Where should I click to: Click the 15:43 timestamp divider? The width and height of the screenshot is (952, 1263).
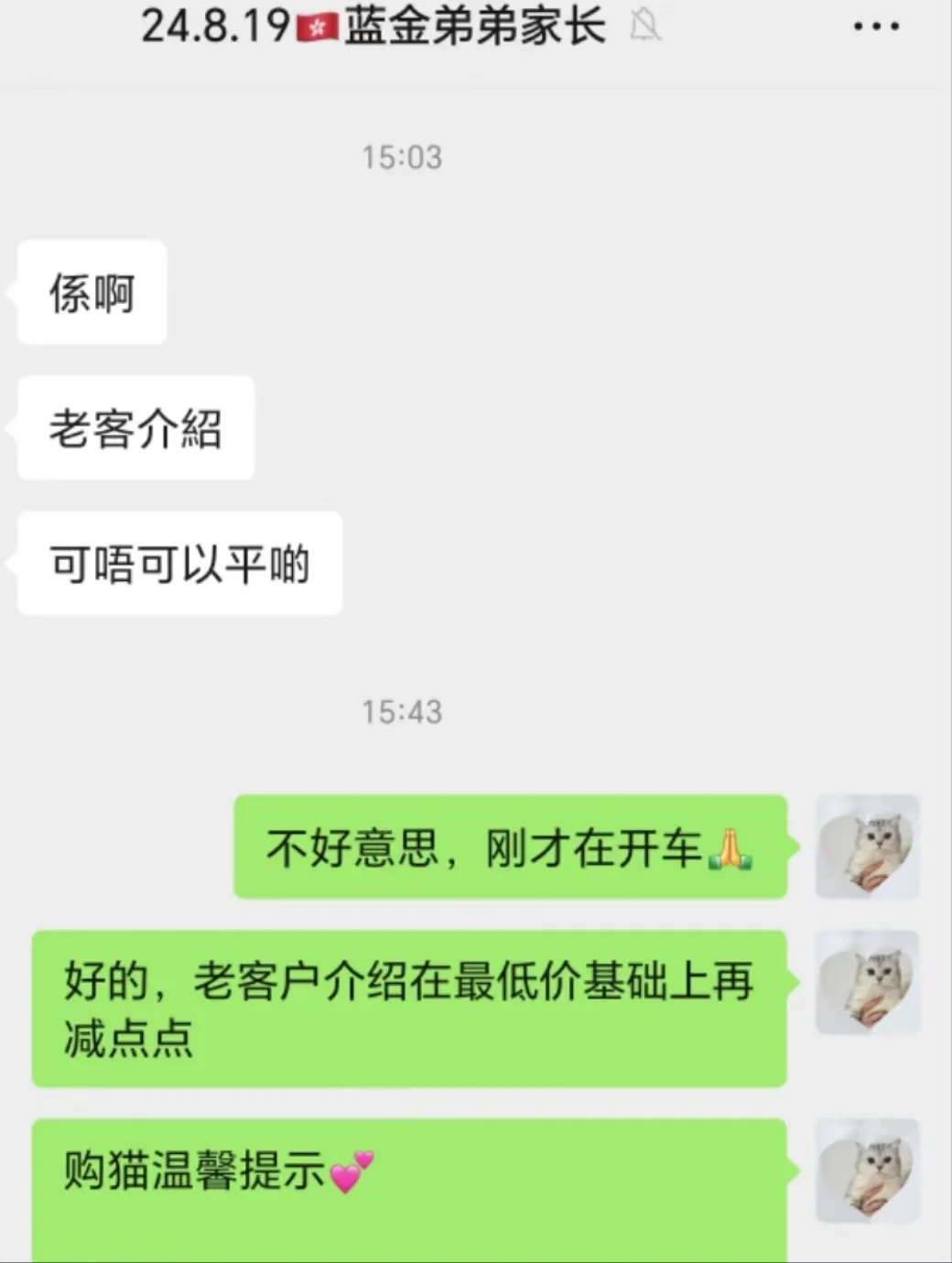(403, 710)
